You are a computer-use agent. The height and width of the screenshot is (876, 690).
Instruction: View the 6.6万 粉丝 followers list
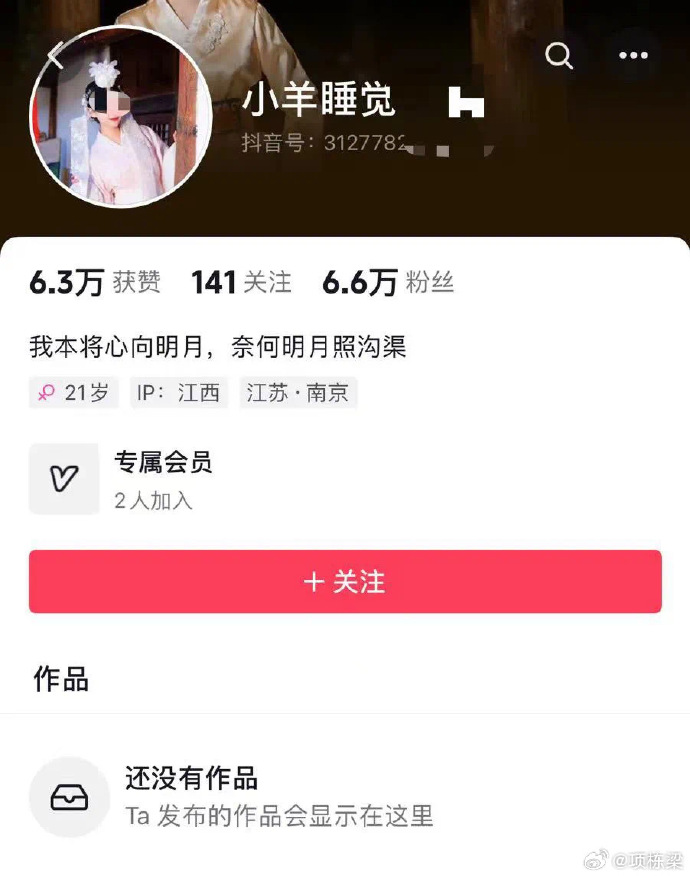[387, 283]
